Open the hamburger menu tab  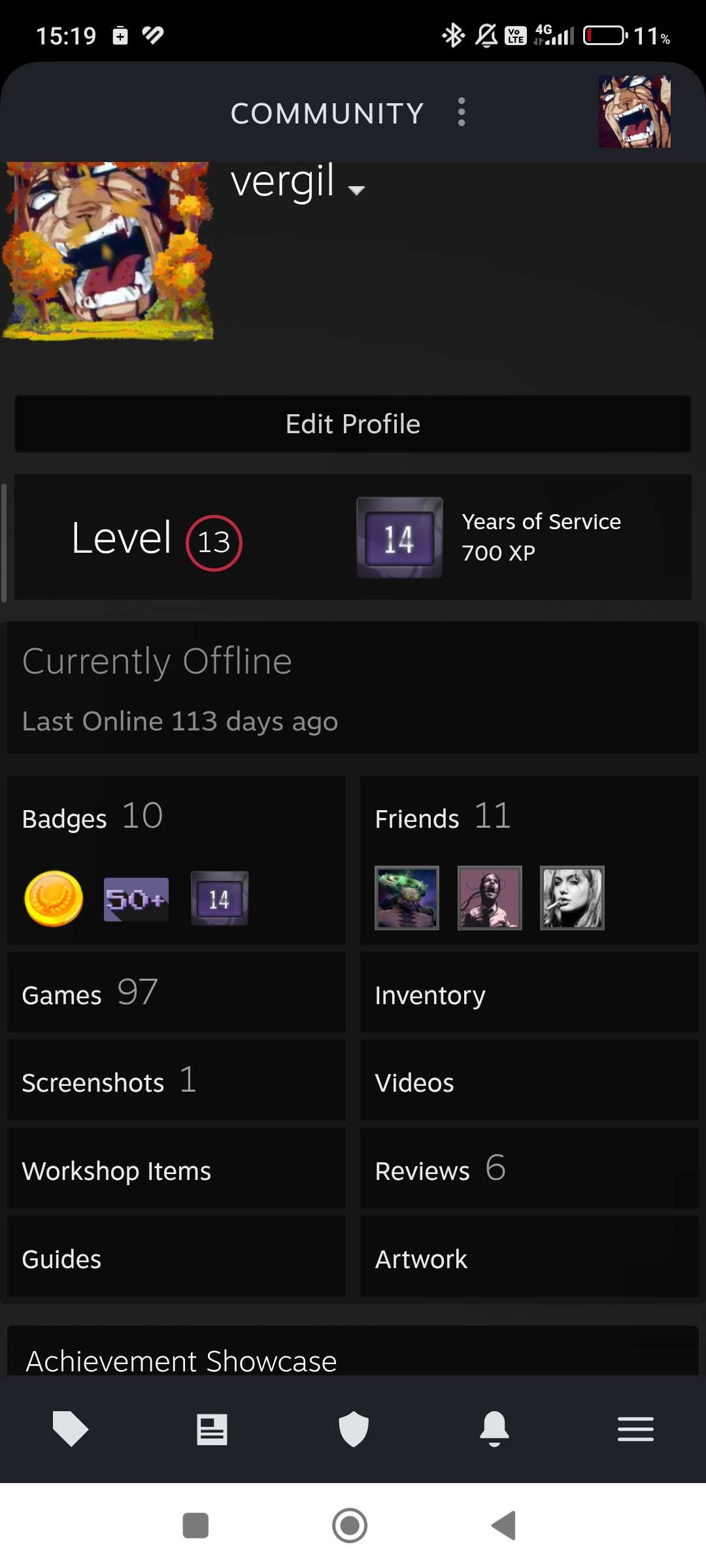[635, 1429]
